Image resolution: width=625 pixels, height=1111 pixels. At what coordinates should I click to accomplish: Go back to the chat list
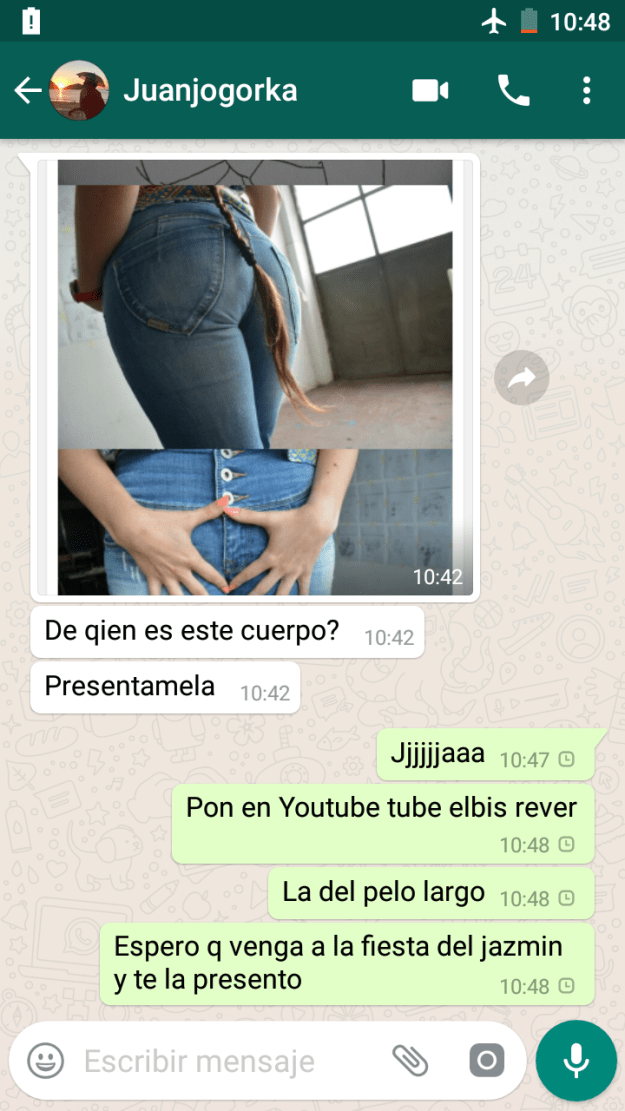click(27, 91)
